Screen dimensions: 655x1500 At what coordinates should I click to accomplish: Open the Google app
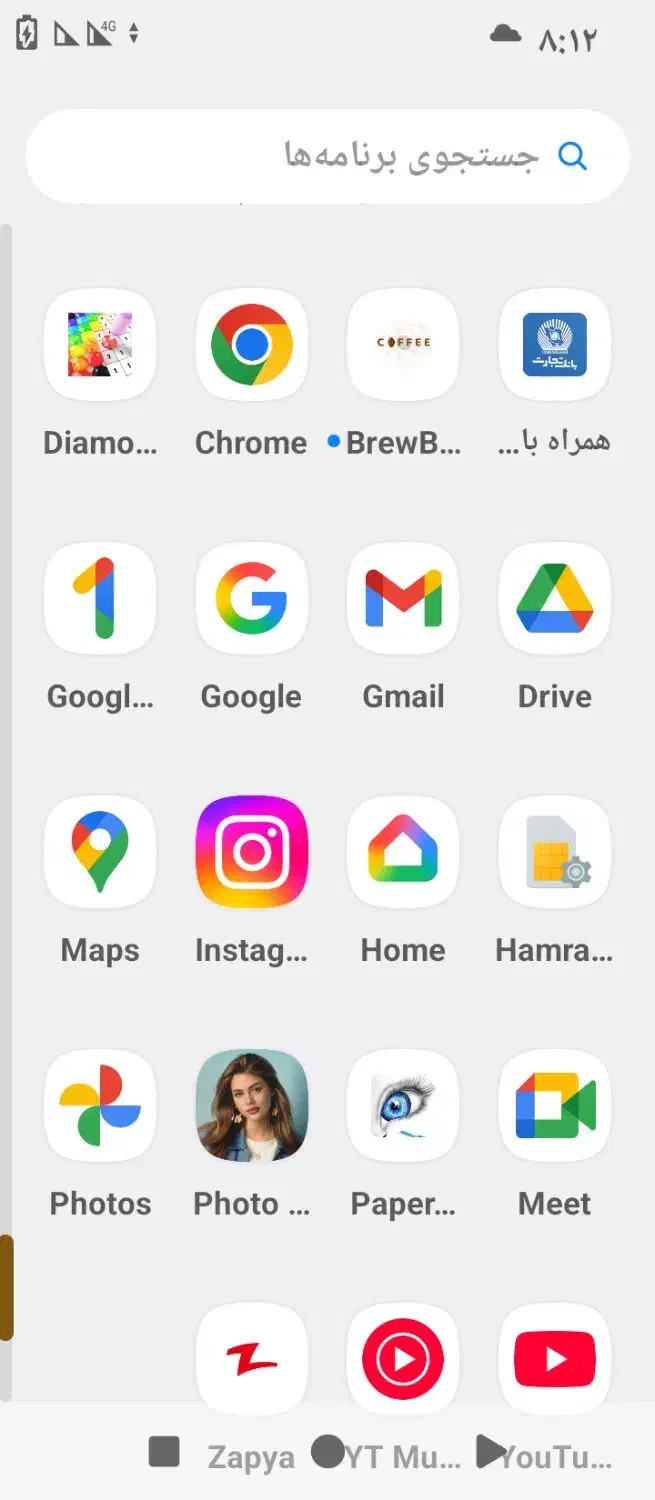pyautogui.click(x=251, y=599)
